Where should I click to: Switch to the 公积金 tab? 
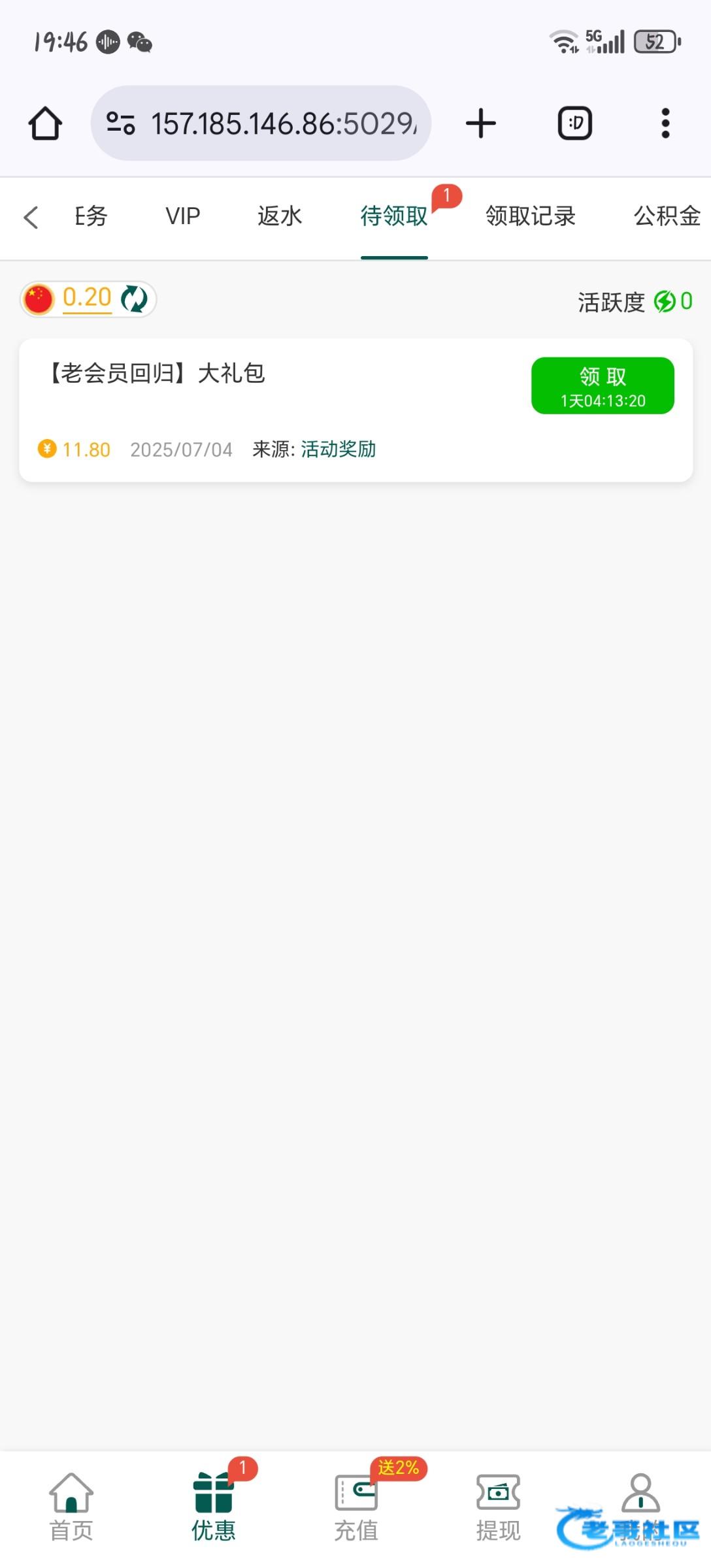click(666, 216)
